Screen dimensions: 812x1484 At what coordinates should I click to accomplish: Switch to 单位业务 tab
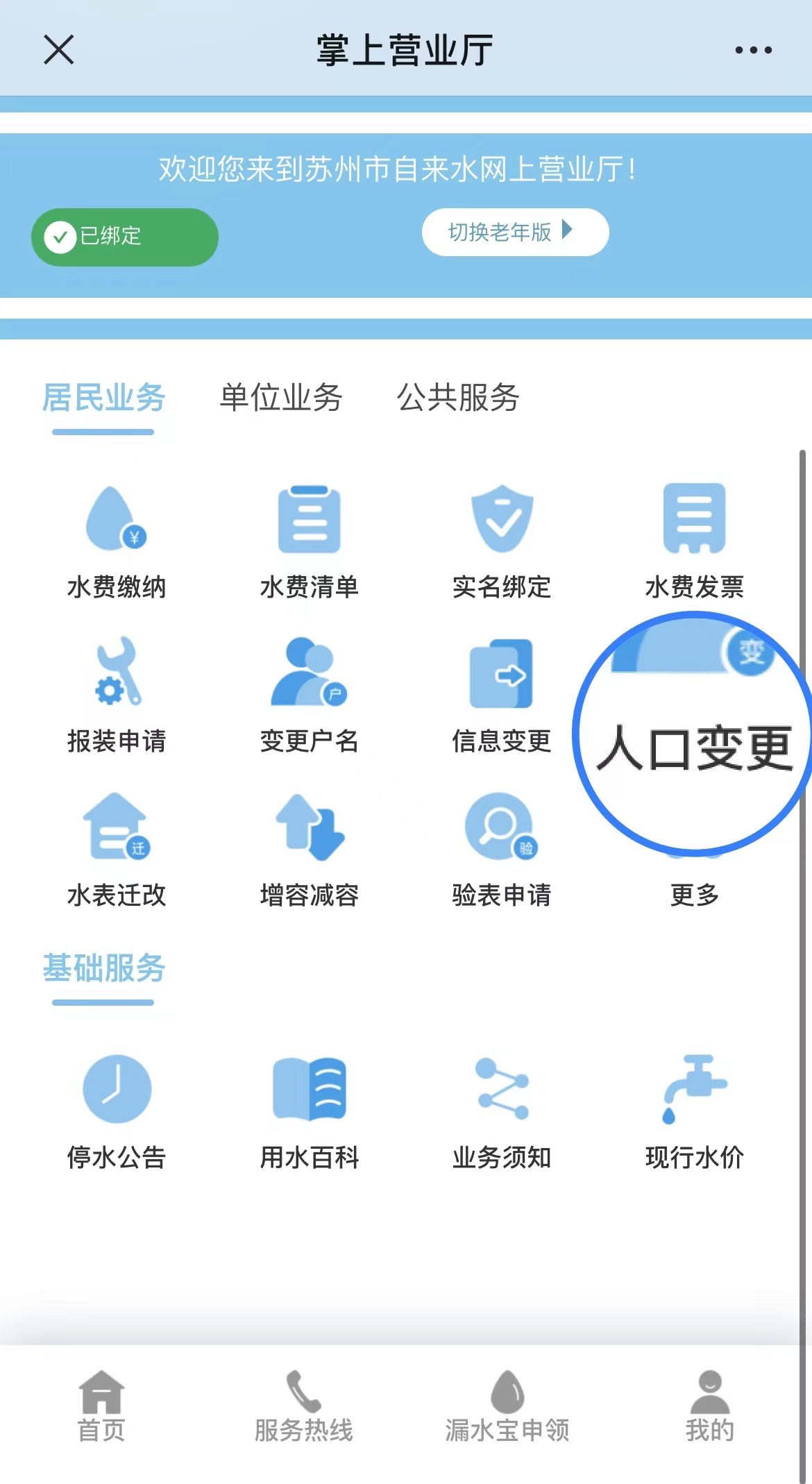pyautogui.click(x=280, y=398)
